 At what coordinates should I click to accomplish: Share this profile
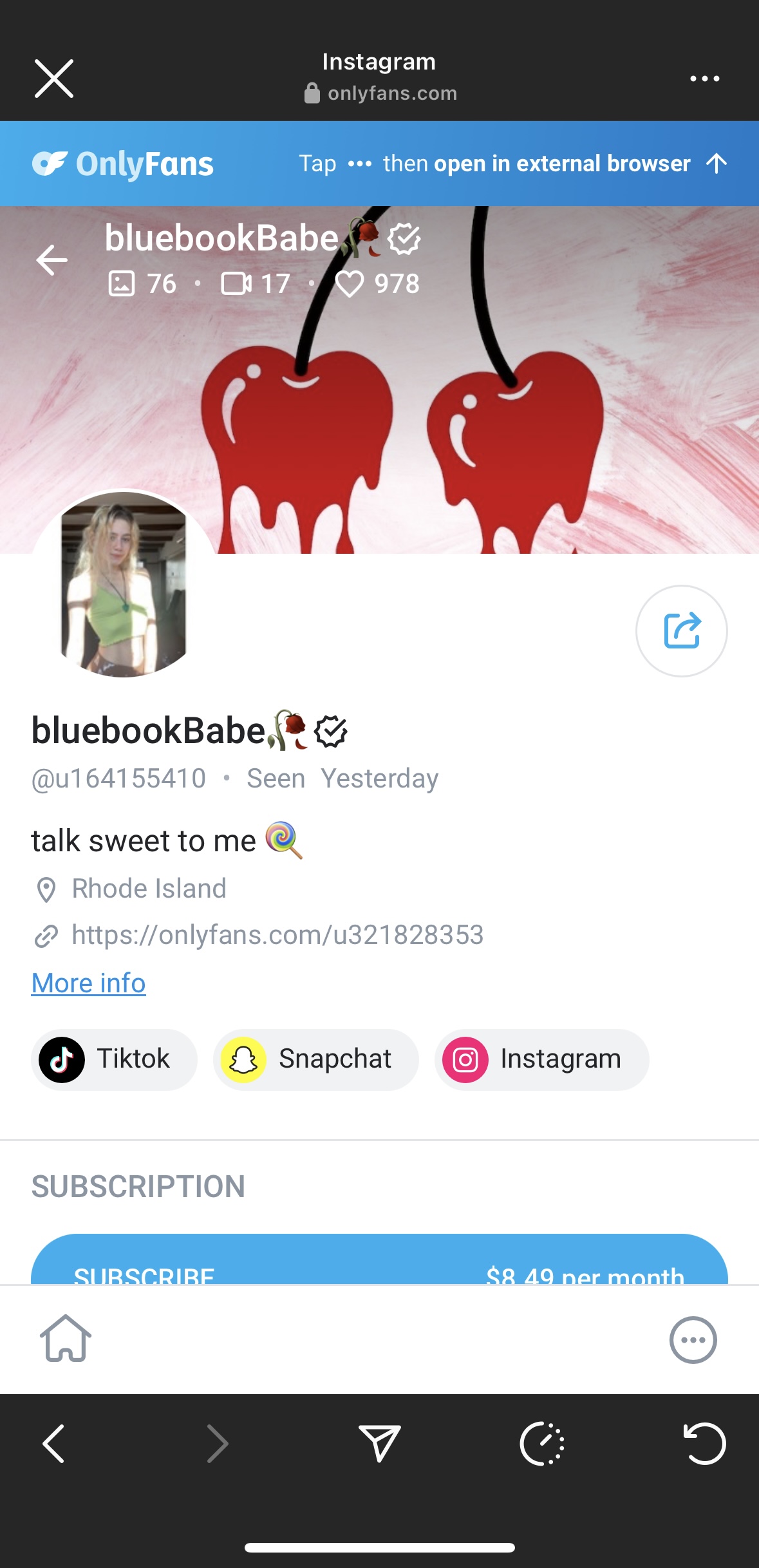pyautogui.click(x=681, y=630)
